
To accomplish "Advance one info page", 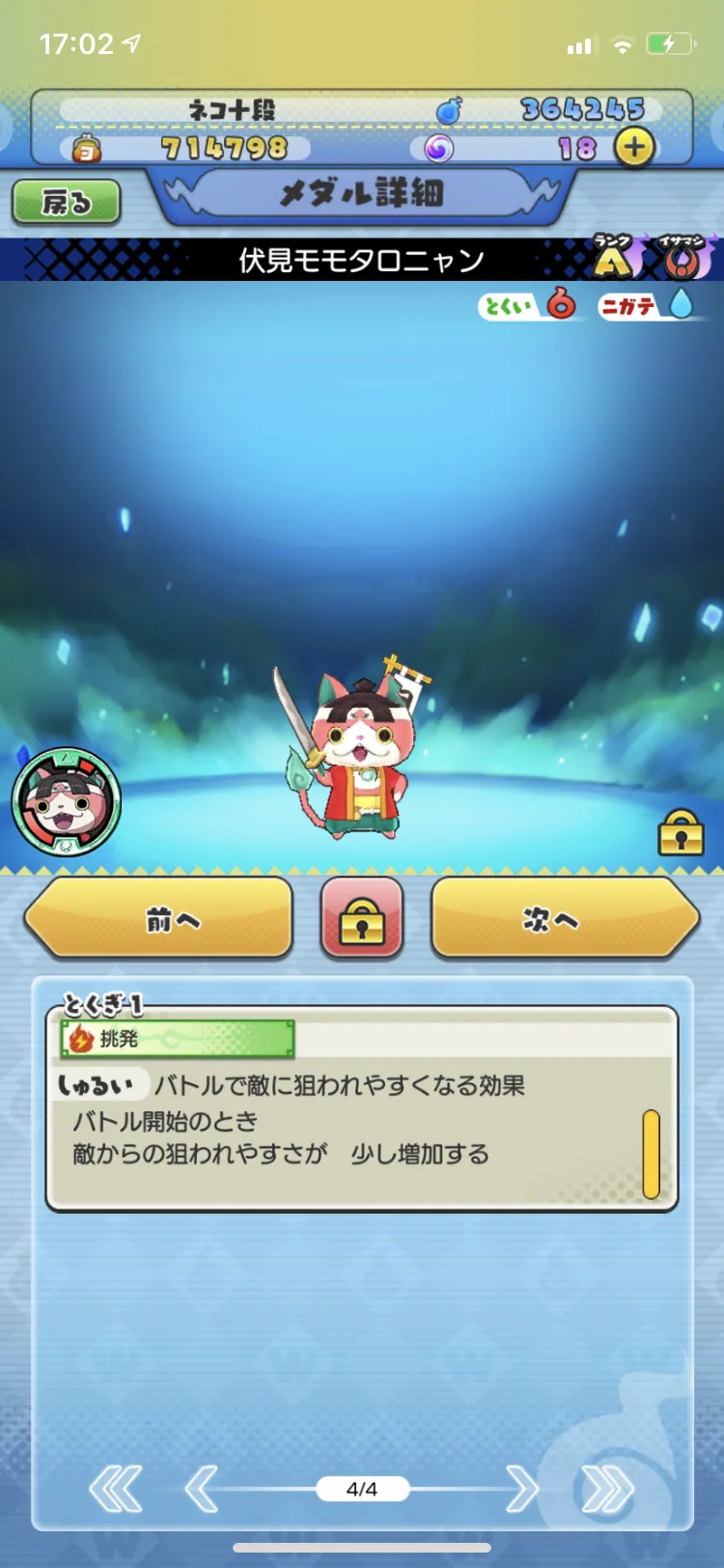I will pyautogui.click(x=522, y=1488).
